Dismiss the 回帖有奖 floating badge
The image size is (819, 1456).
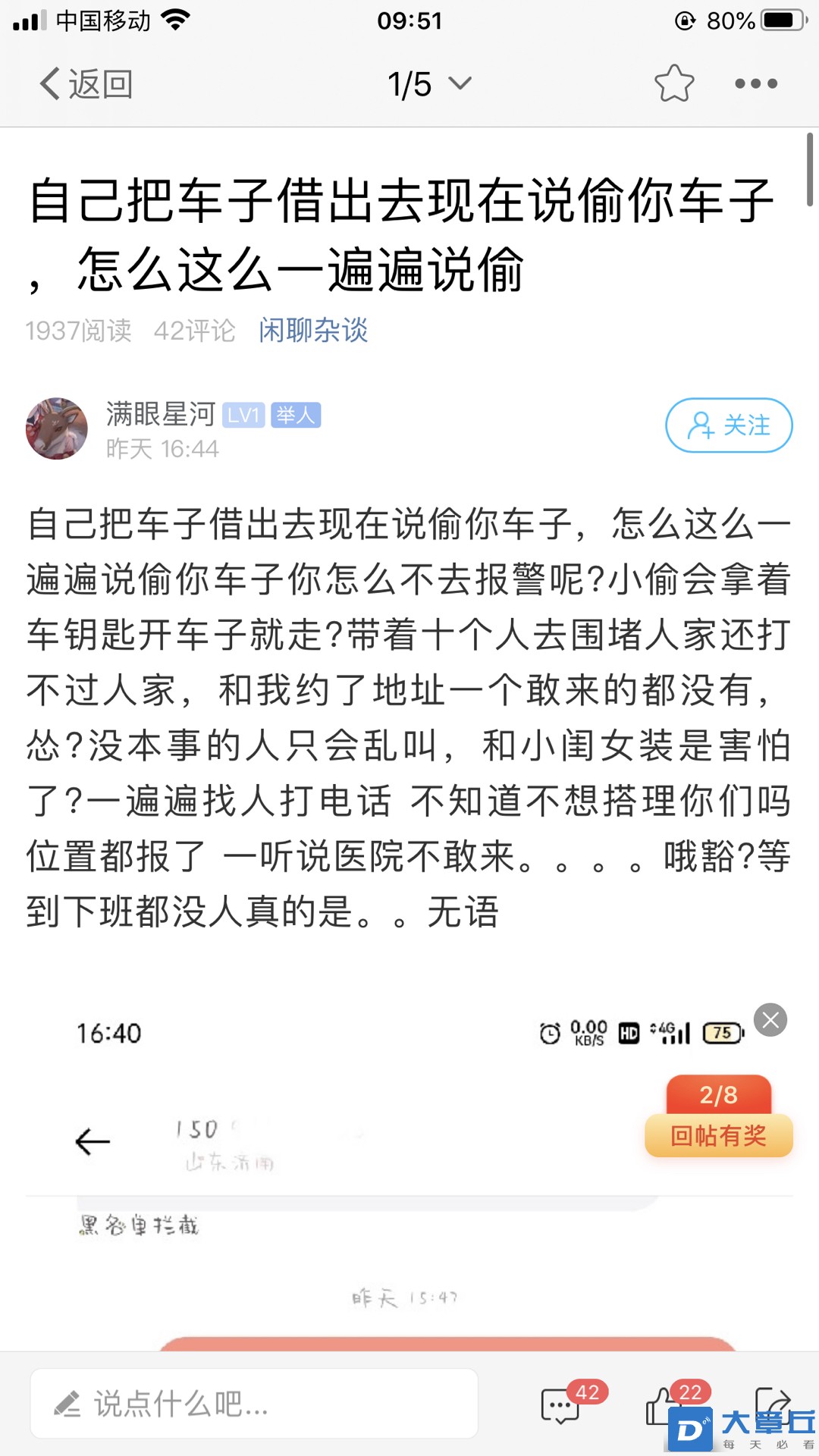click(770, 1020)
